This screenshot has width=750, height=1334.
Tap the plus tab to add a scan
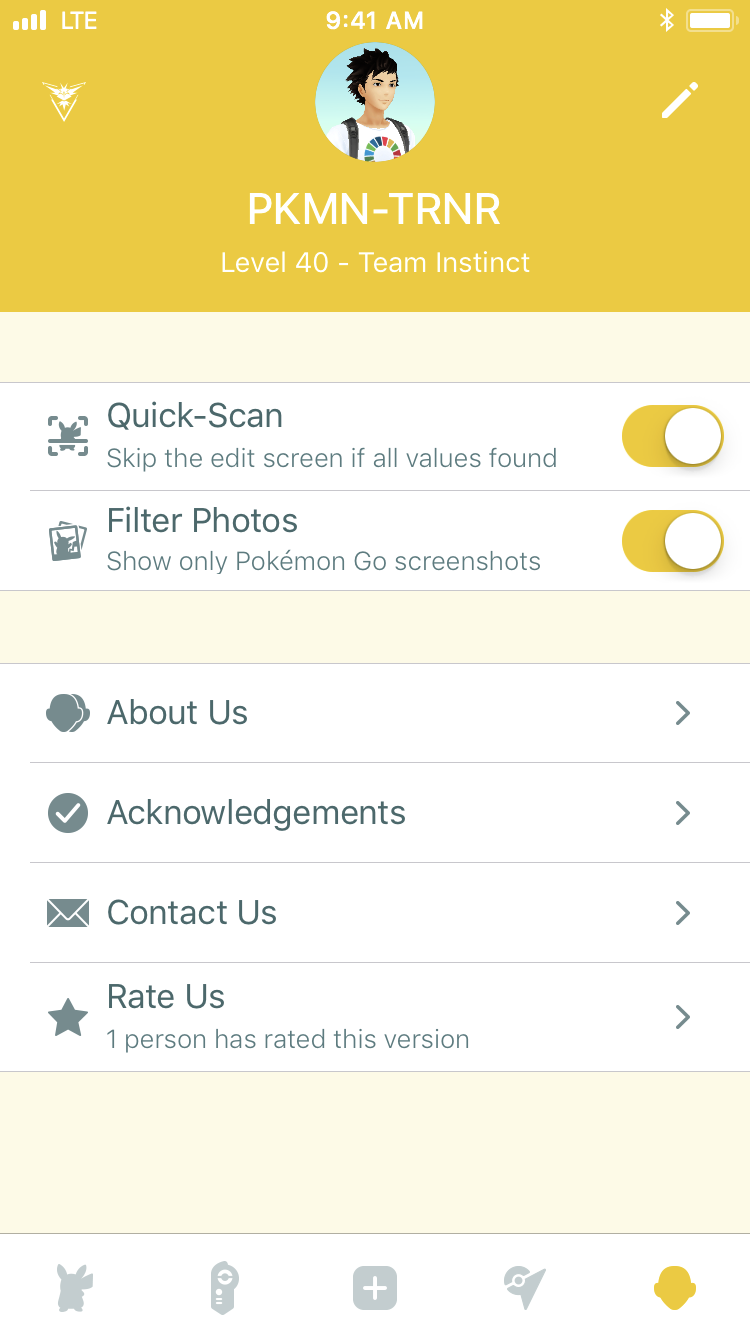pyautogui.click(x=375, y=1288)
